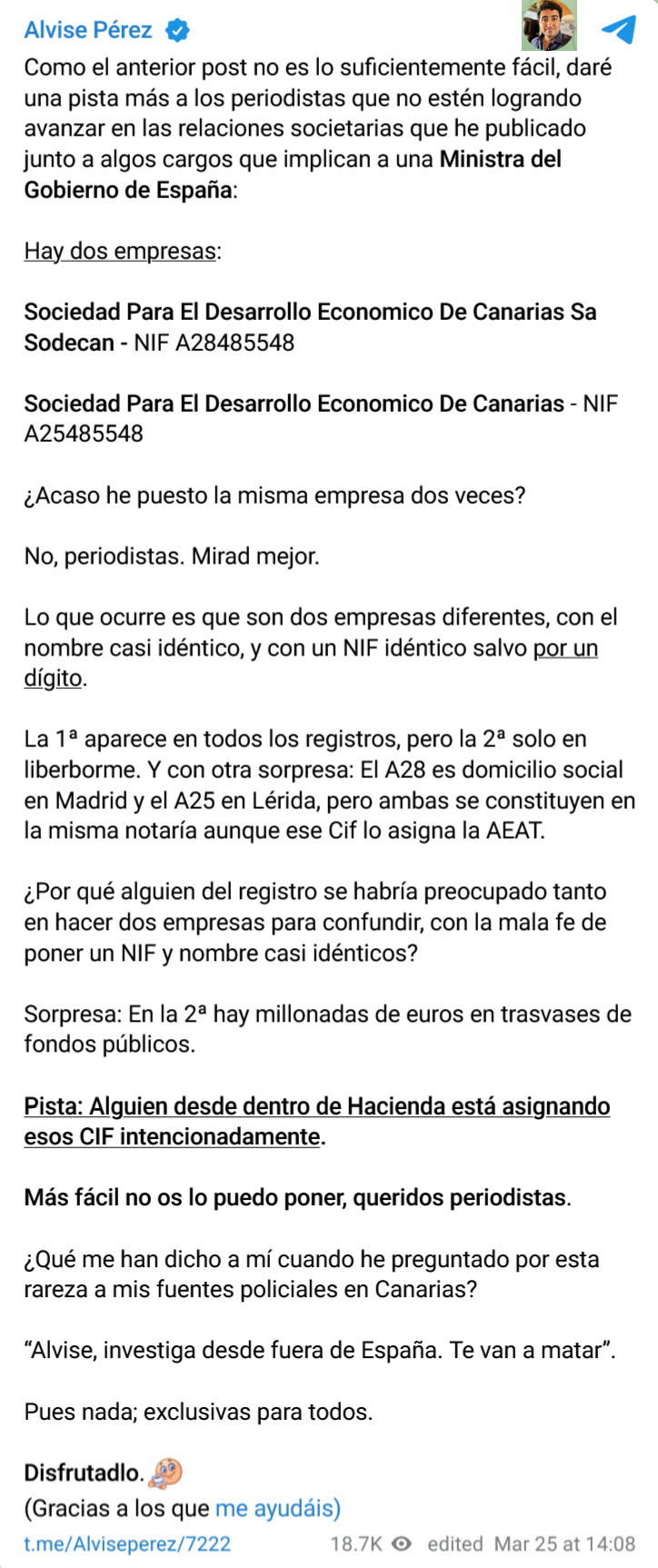
Task: Follow the "me ayudáis" link
Action: coord(277,1508)
